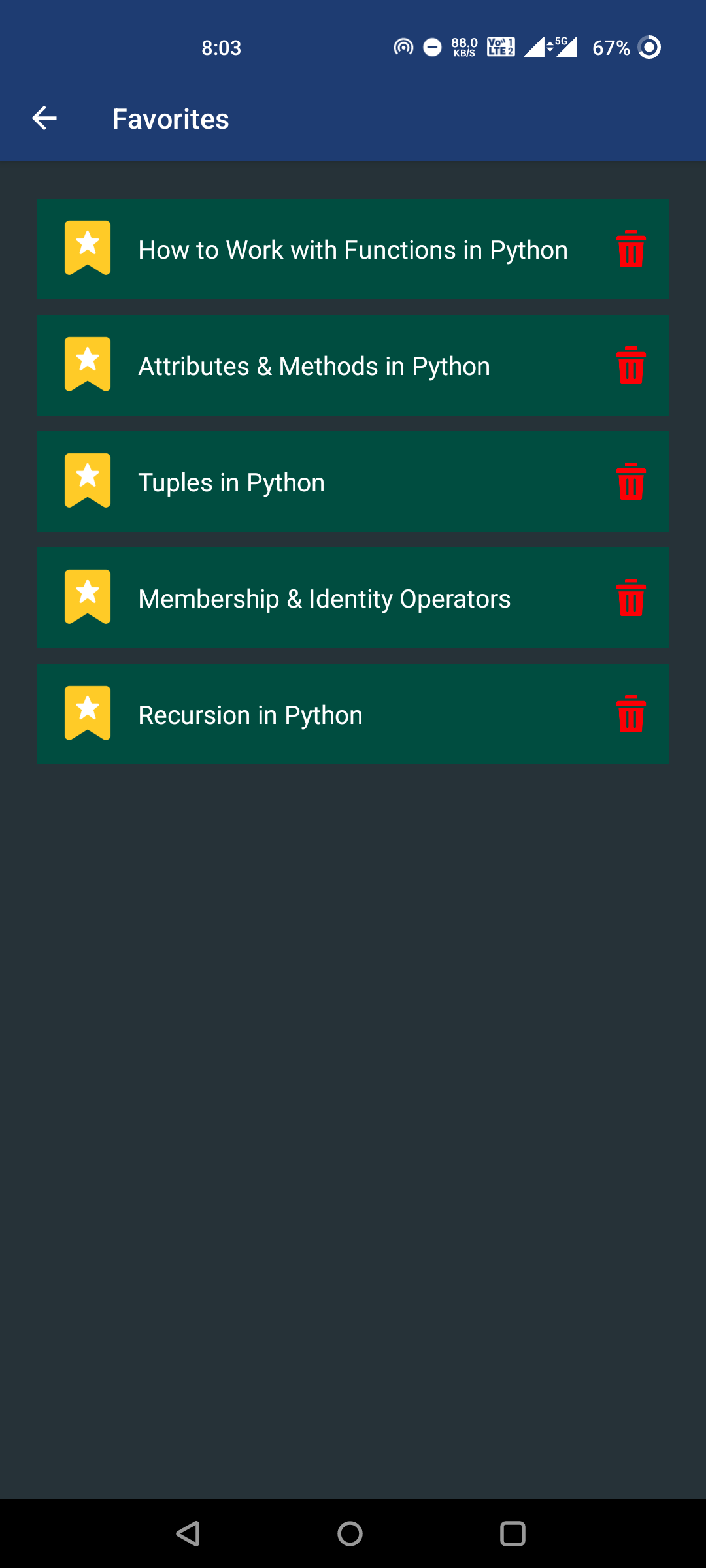Click the trash icon for Tuples in Python
The image size is (706, 1568).
631,481
